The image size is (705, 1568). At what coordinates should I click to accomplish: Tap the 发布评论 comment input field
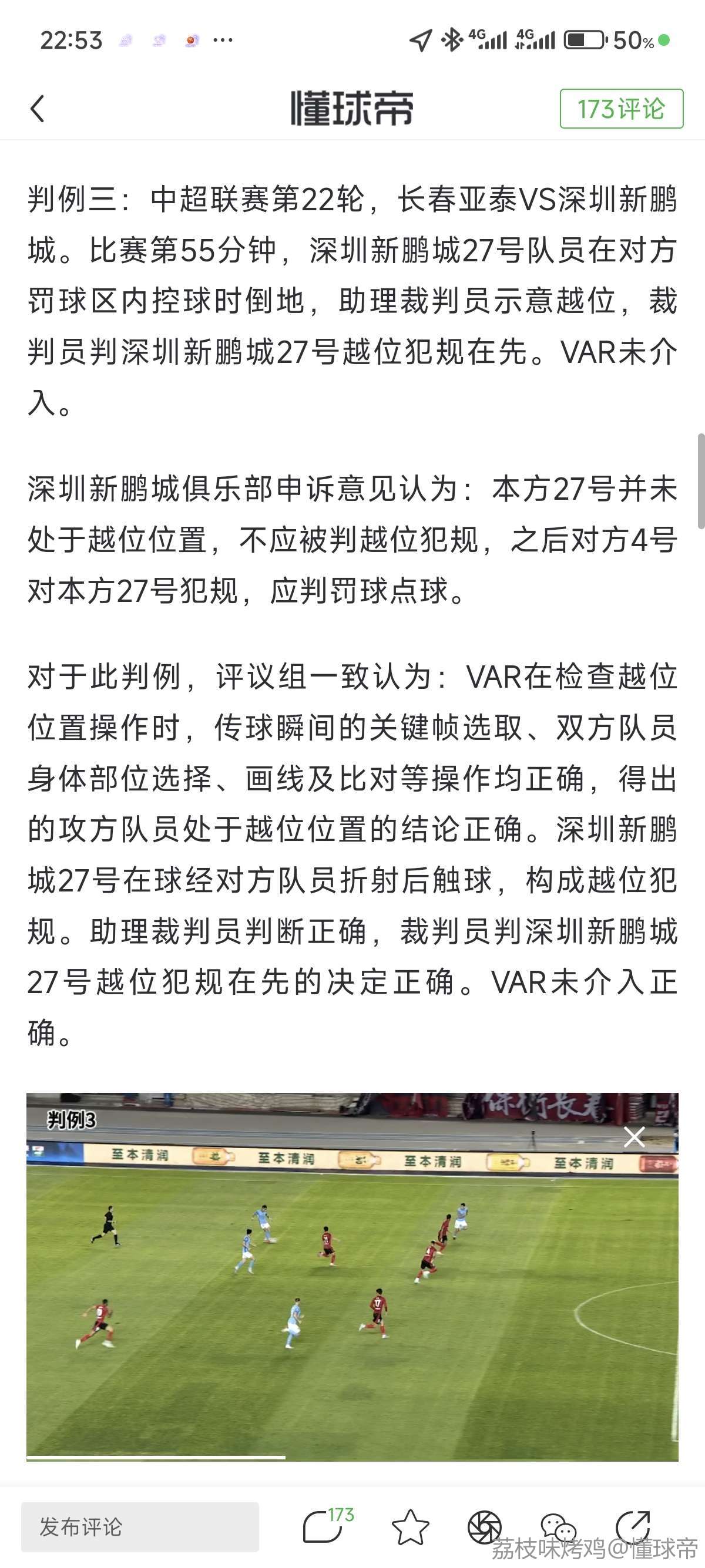[140, 1527]
